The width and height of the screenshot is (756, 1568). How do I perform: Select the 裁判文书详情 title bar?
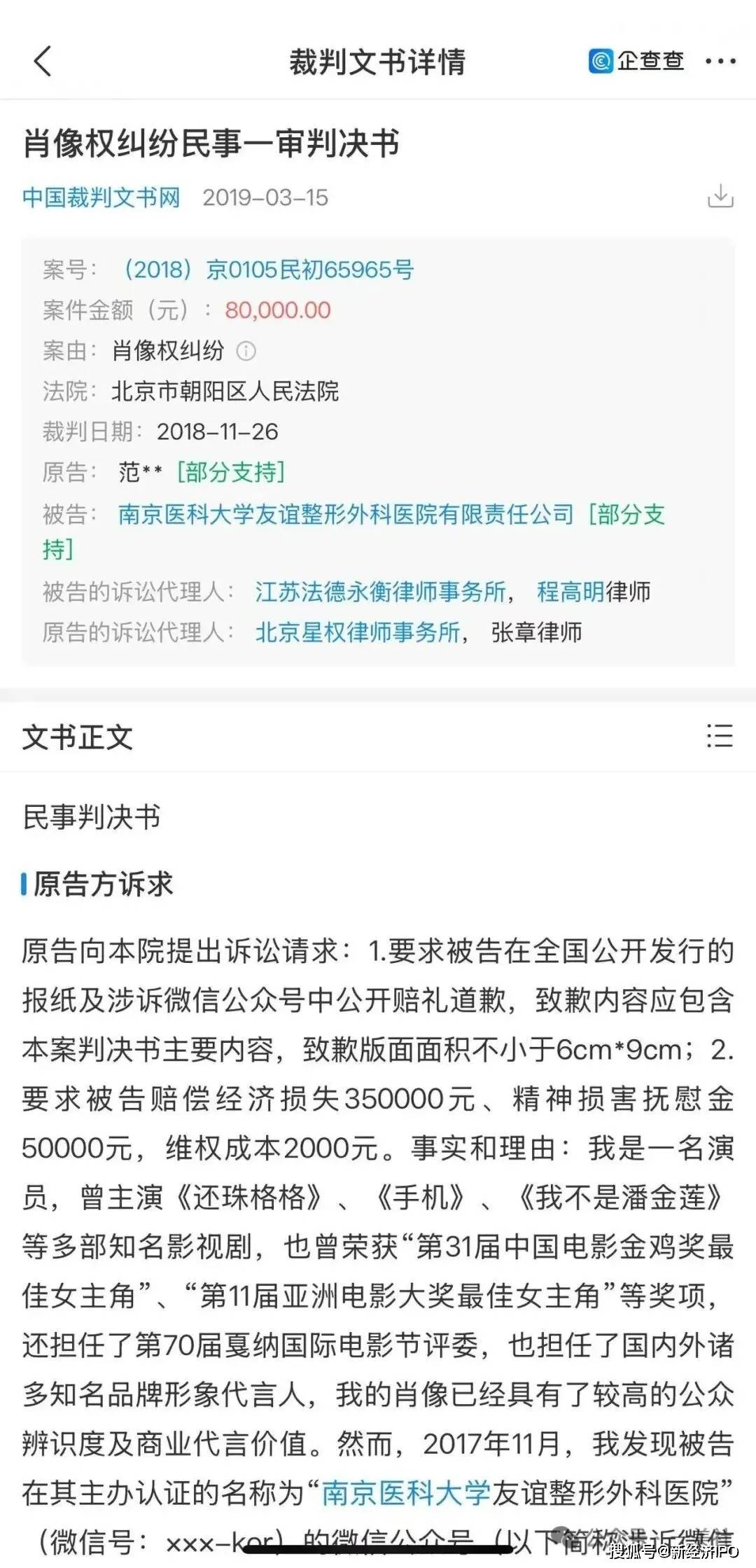tap(378, 60)
